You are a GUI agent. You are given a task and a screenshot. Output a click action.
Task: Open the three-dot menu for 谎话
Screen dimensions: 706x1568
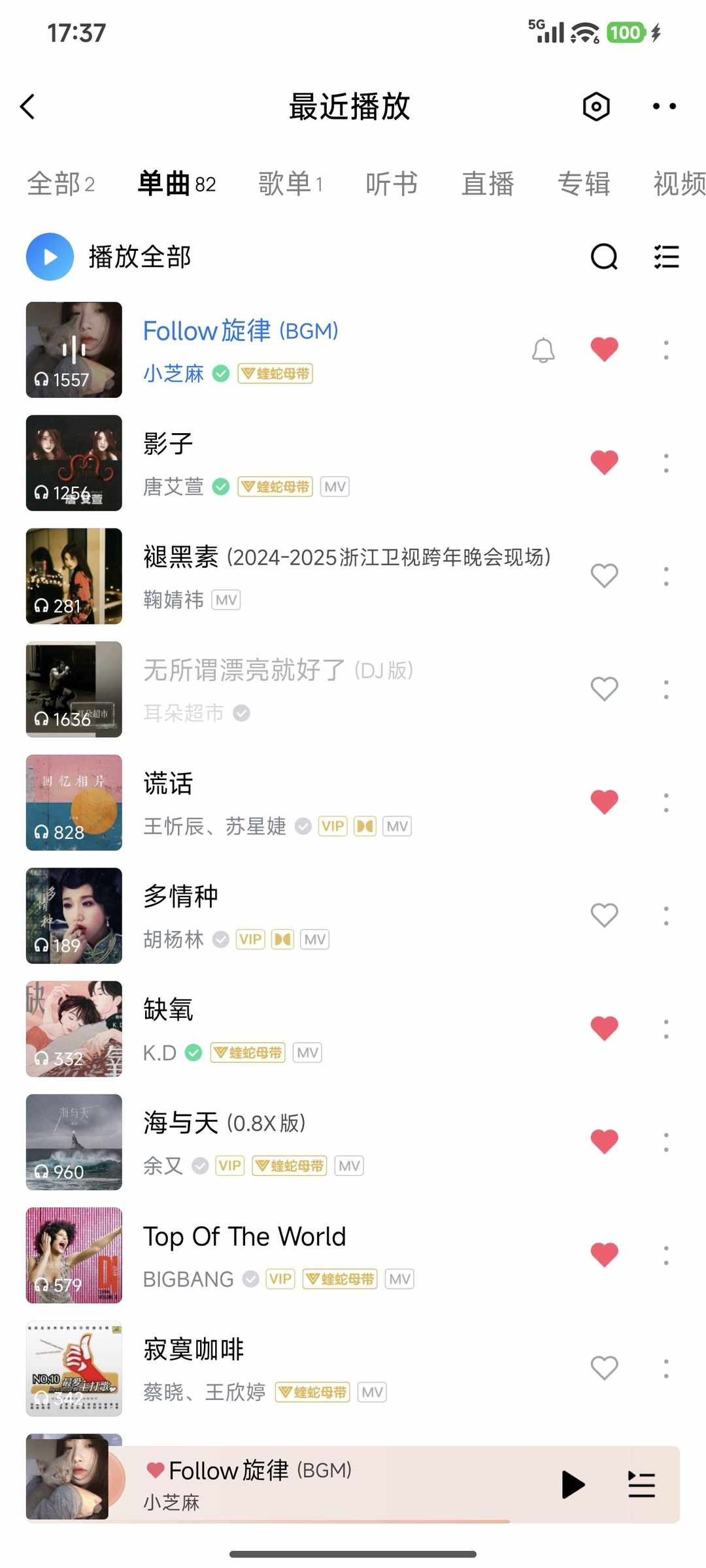(x=666, y=802)
